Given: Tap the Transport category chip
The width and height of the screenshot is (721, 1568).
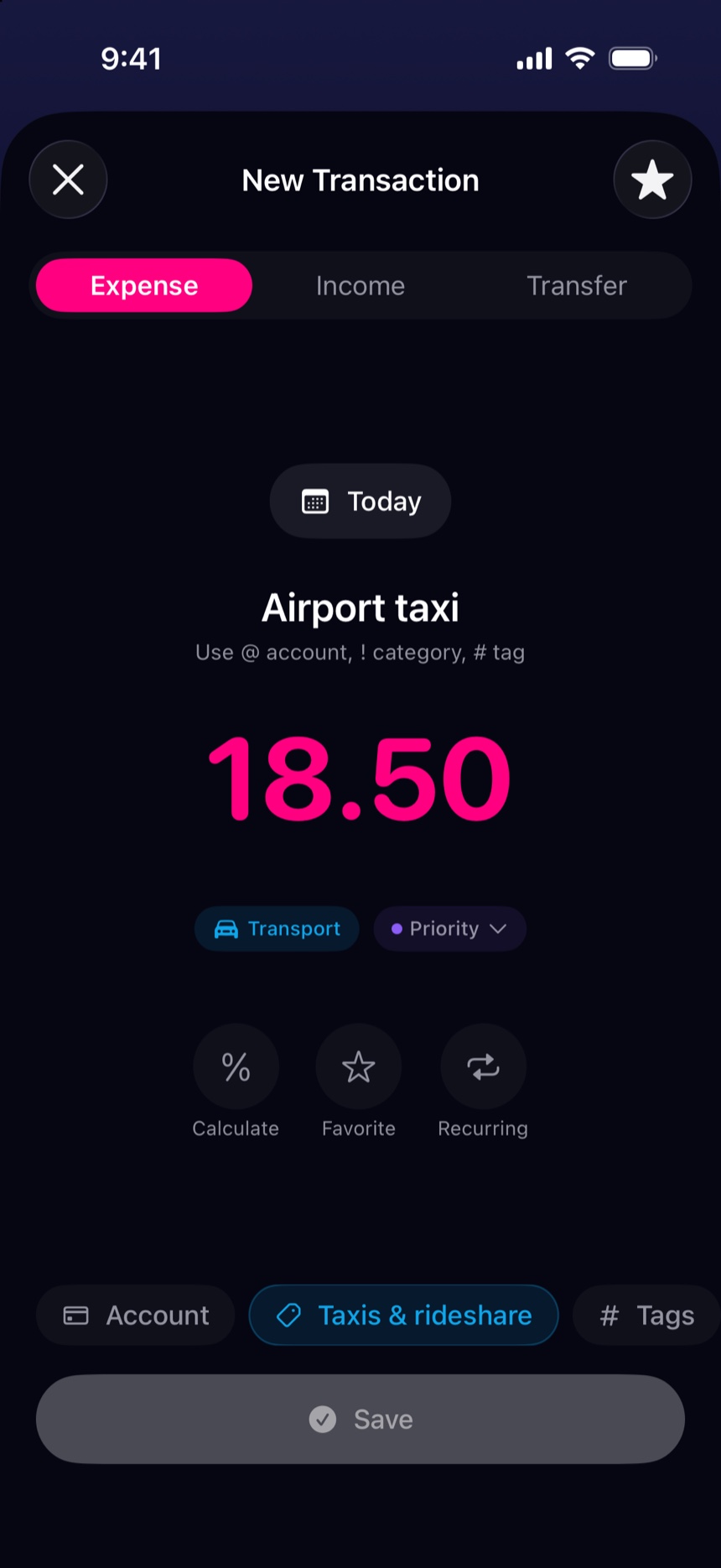Looking at the screenshot, I should [277, 929].
